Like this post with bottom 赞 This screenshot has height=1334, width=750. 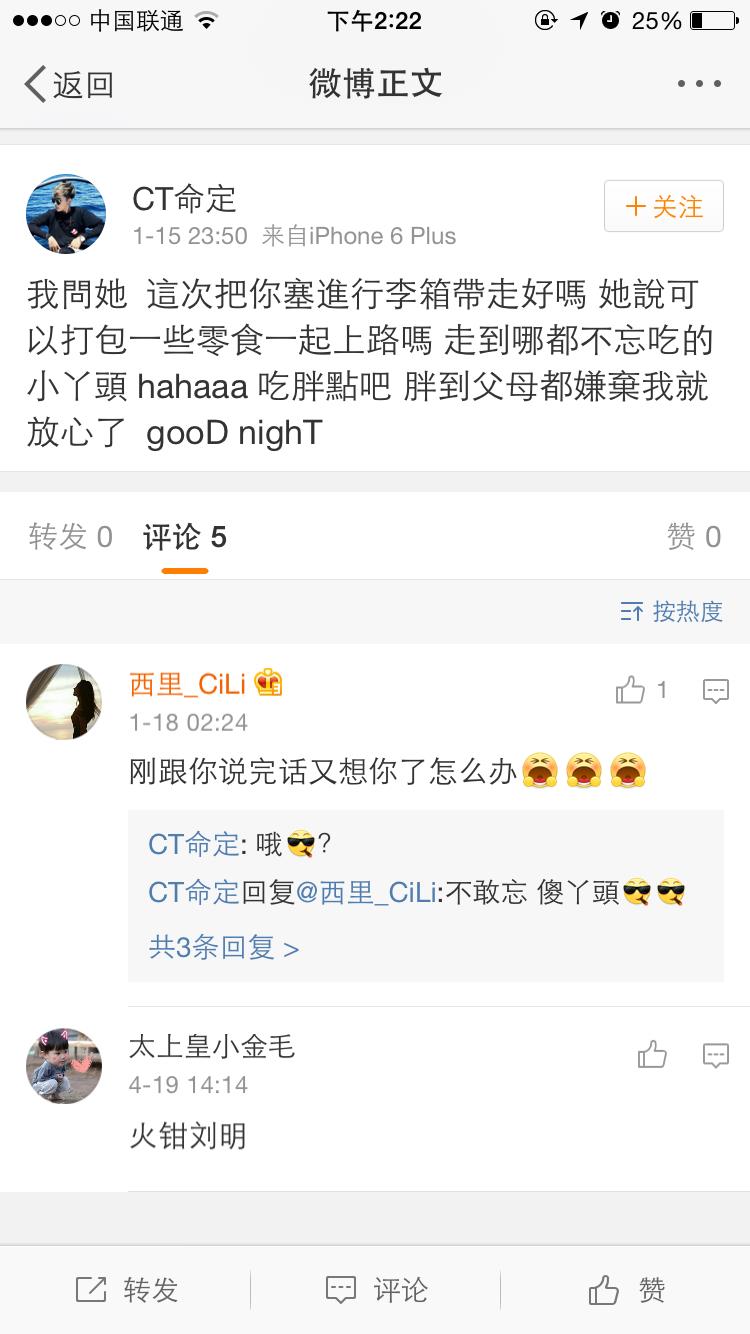[626, 1290]
